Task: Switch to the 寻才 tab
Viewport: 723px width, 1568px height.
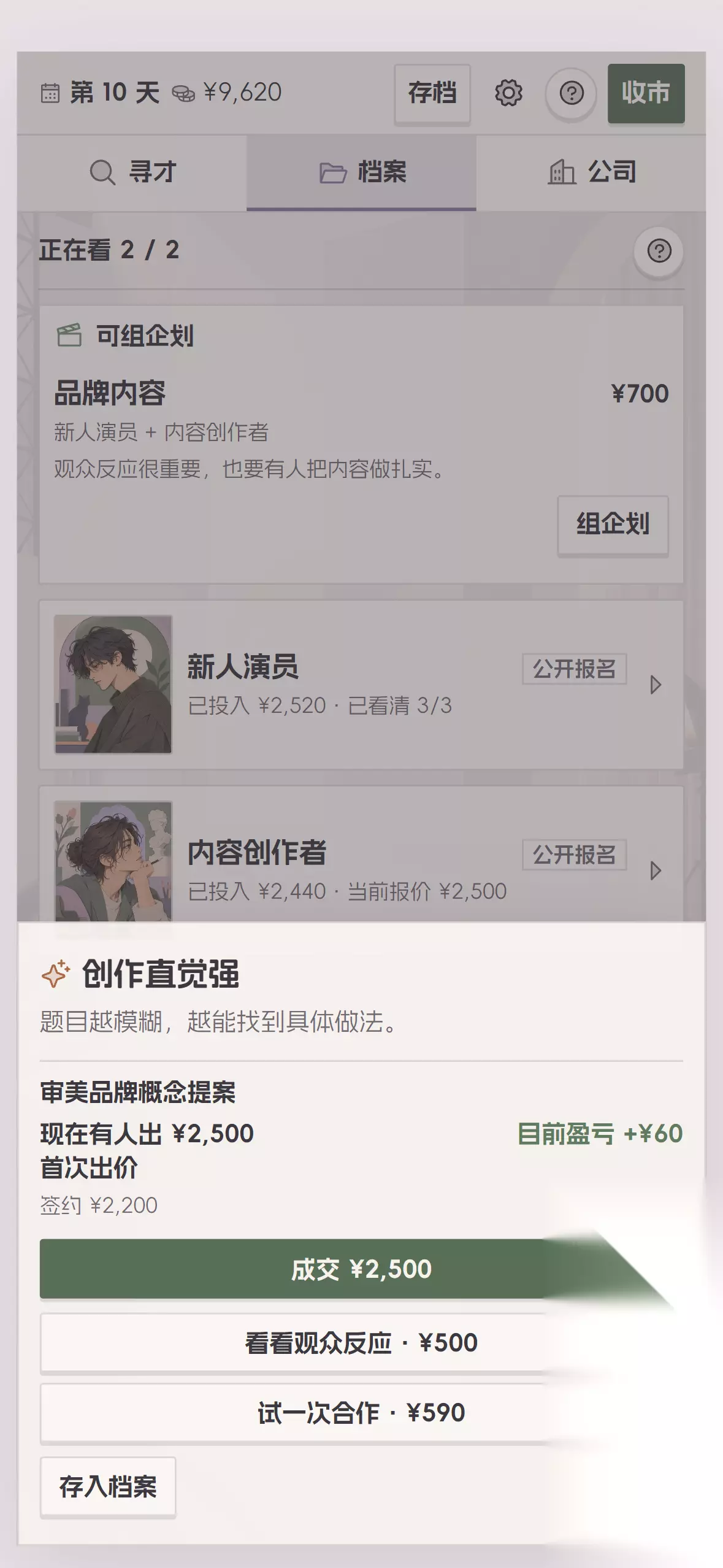Action: coord(132,172)
